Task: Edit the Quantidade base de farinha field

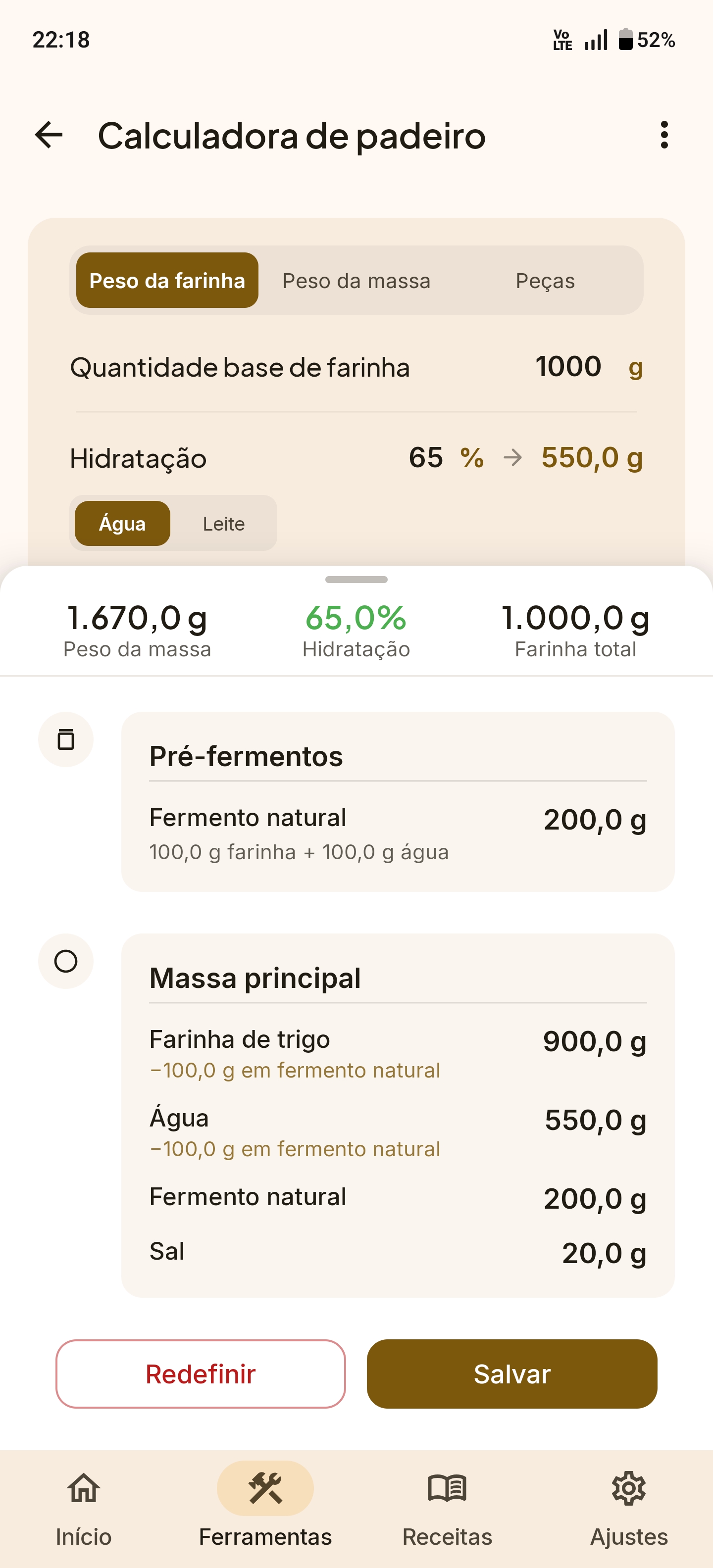Action: point(568,366)
